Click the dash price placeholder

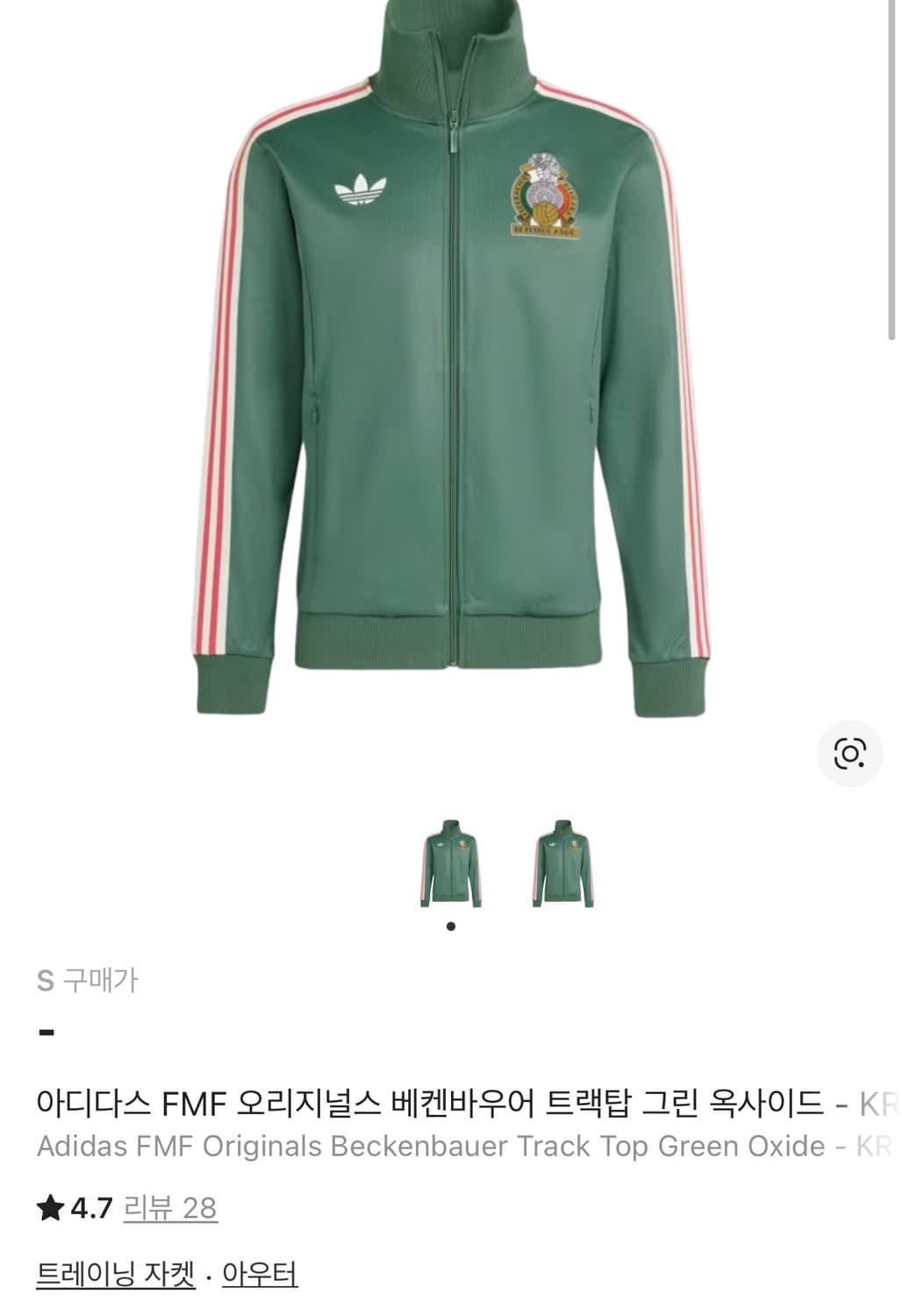coord(46,1033)
